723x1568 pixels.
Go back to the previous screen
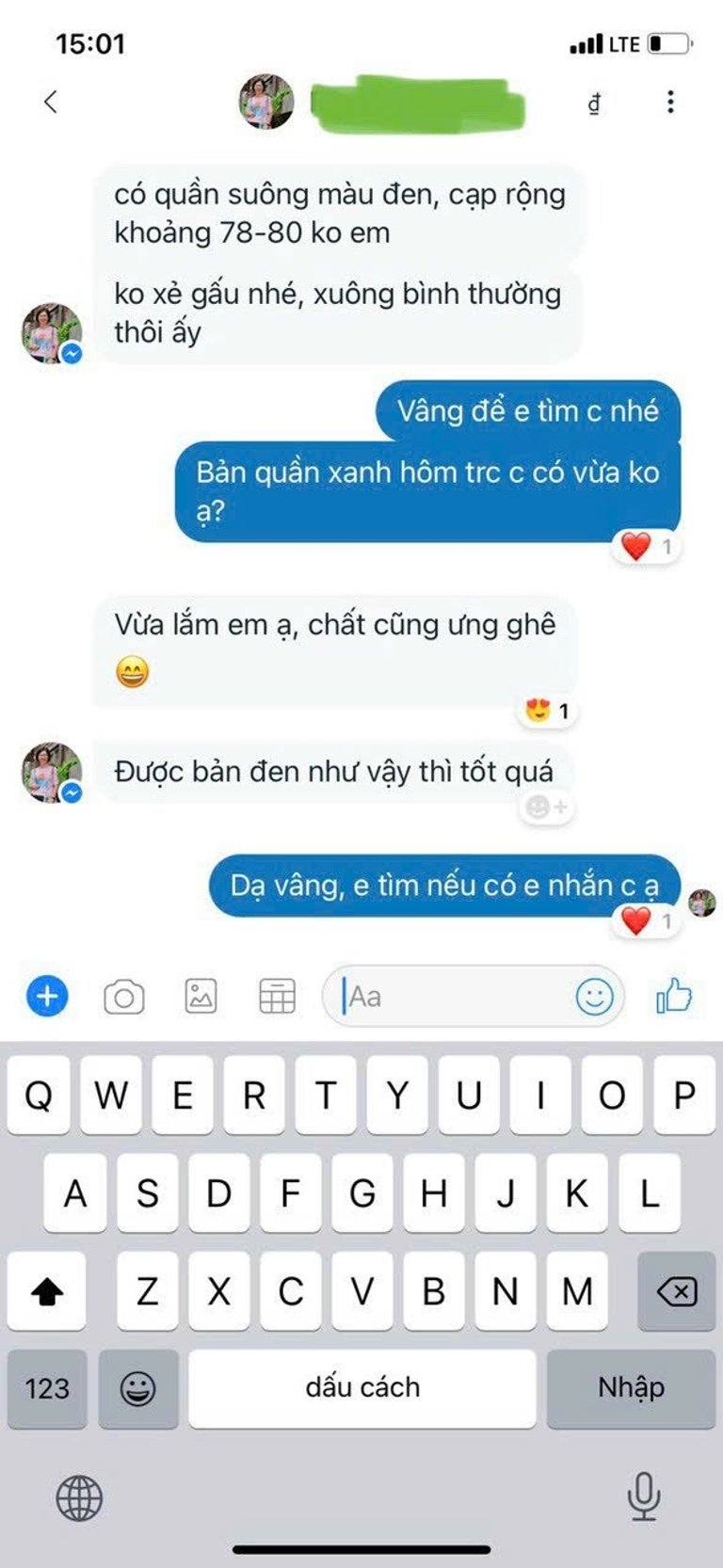point(51,102)
